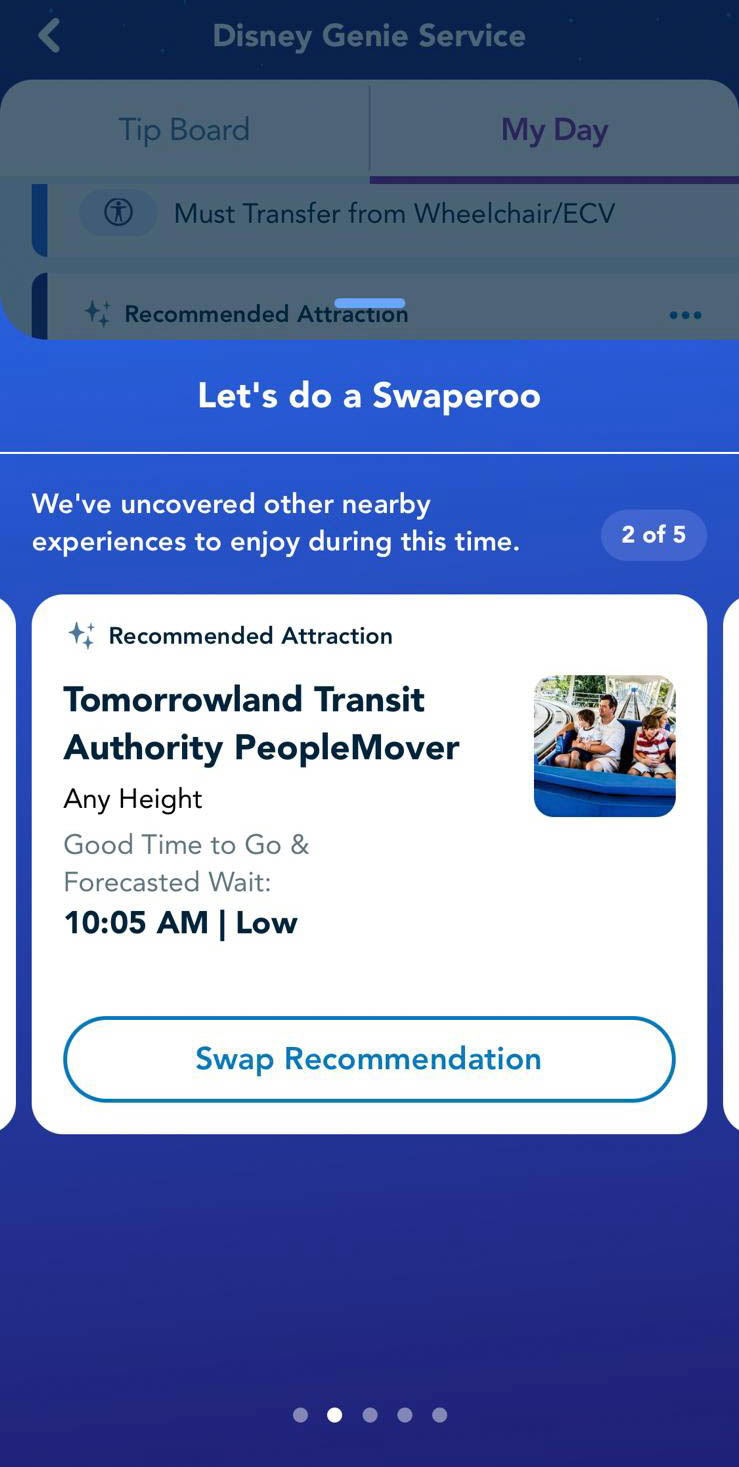Open the Tomorrowland Transit Authority PeopleMover photo

[604, 746]
